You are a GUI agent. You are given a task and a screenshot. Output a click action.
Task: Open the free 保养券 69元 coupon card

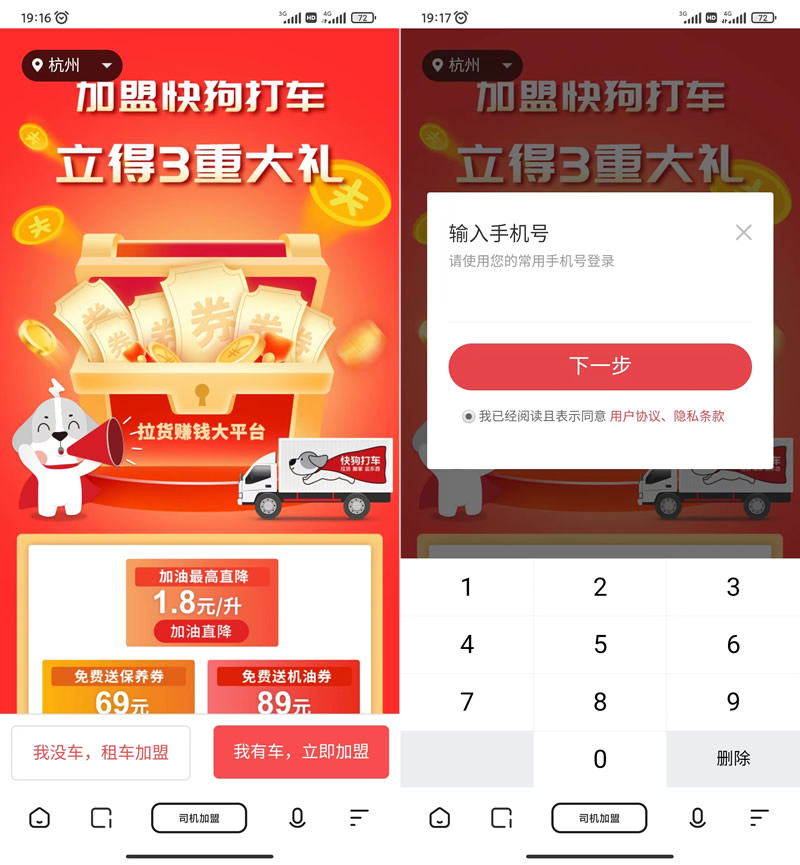[x=117, y=690]
